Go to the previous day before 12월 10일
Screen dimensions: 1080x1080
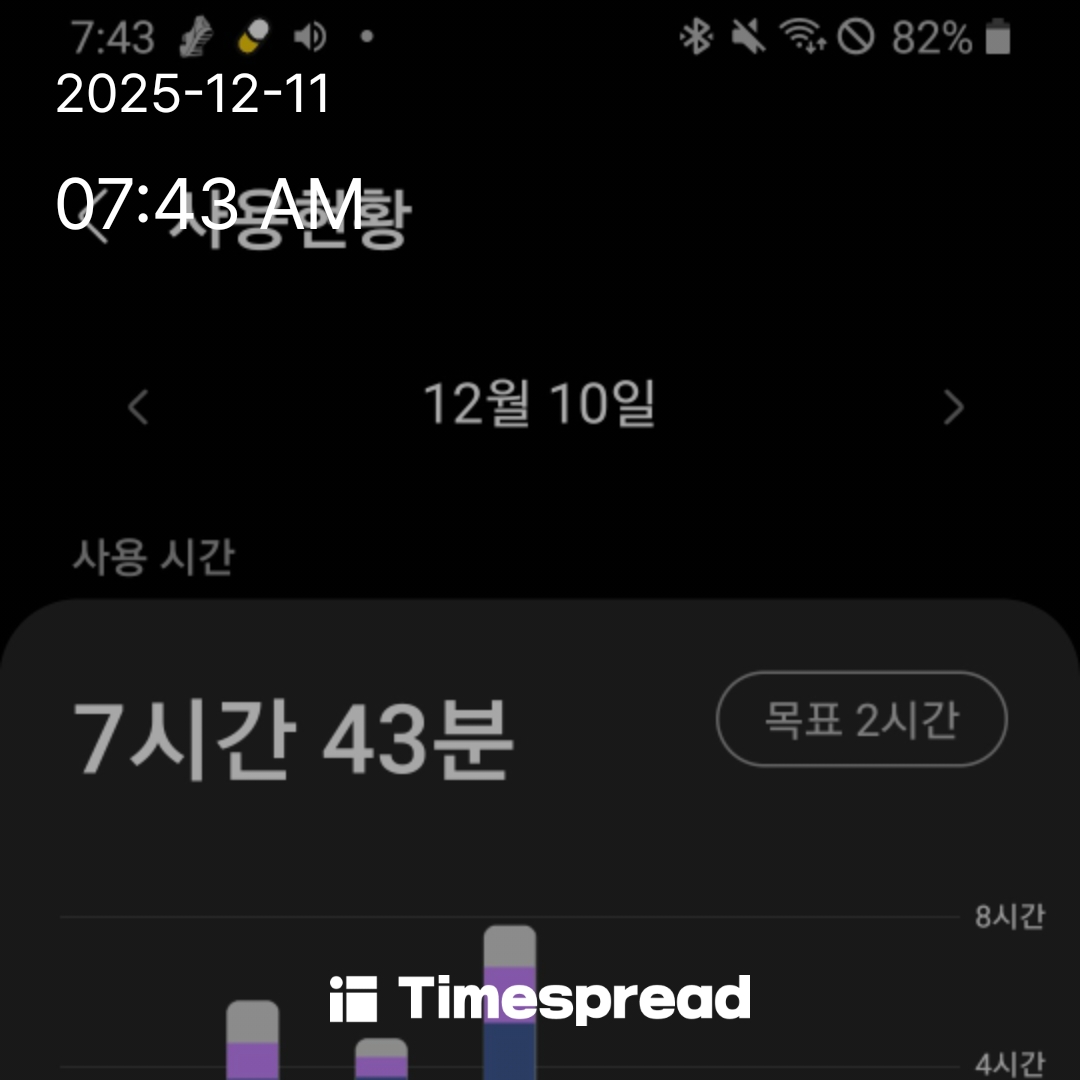[x=139, y=408]
